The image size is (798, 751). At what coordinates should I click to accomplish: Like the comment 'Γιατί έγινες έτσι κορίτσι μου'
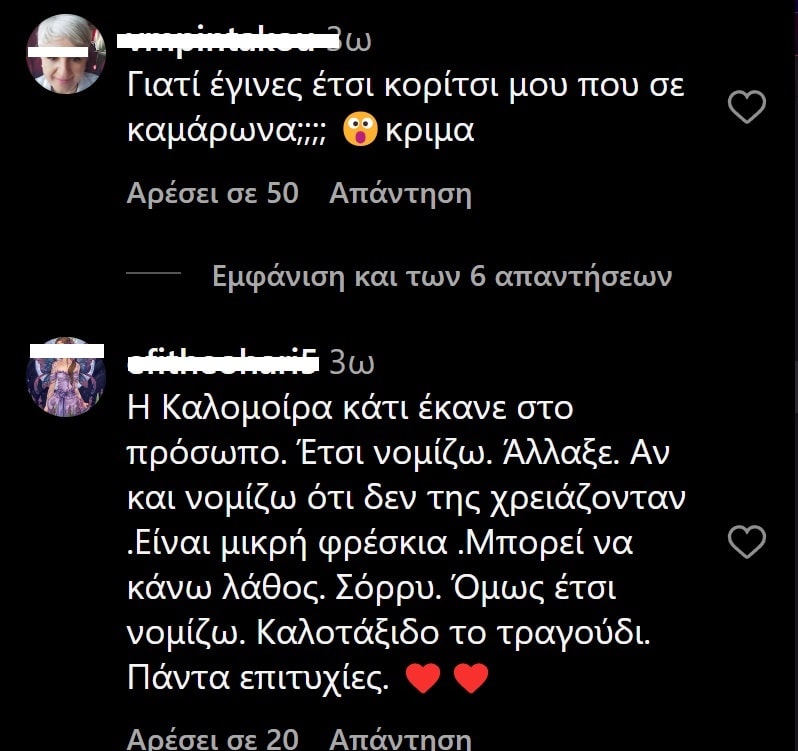(x=746, y=106)
